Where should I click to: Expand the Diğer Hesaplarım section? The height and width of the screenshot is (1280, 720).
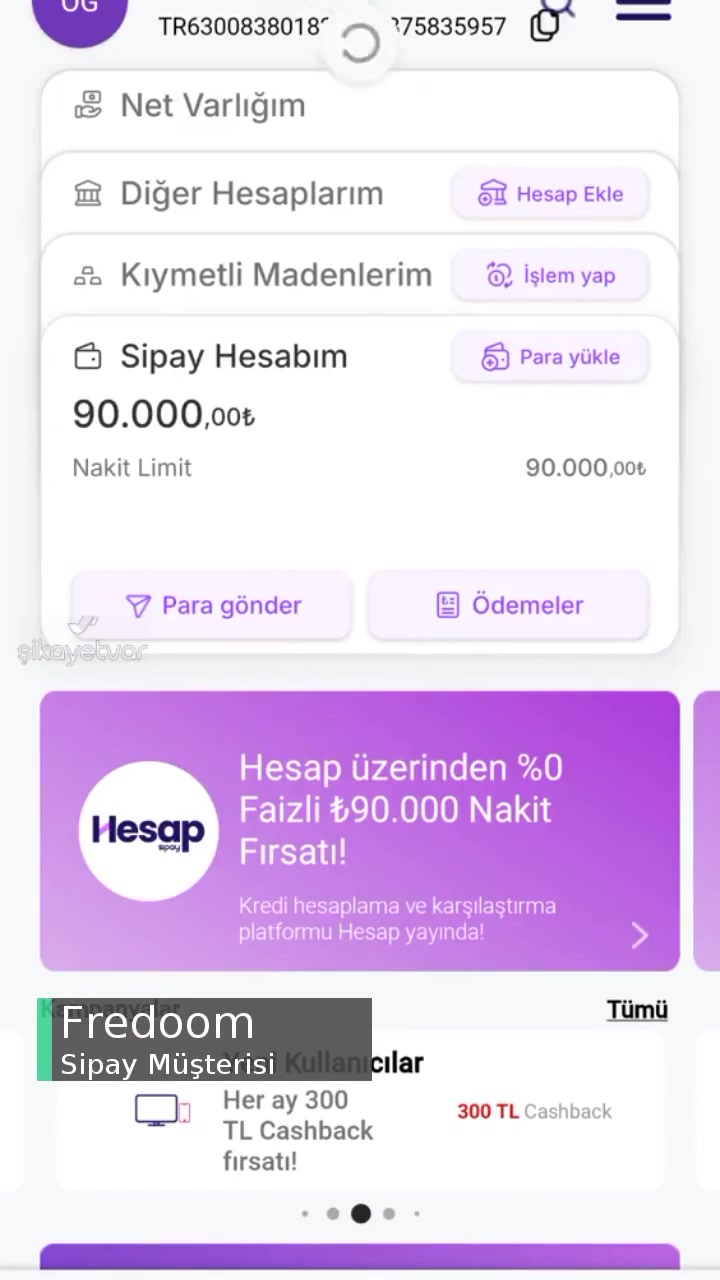pos(250,193)
